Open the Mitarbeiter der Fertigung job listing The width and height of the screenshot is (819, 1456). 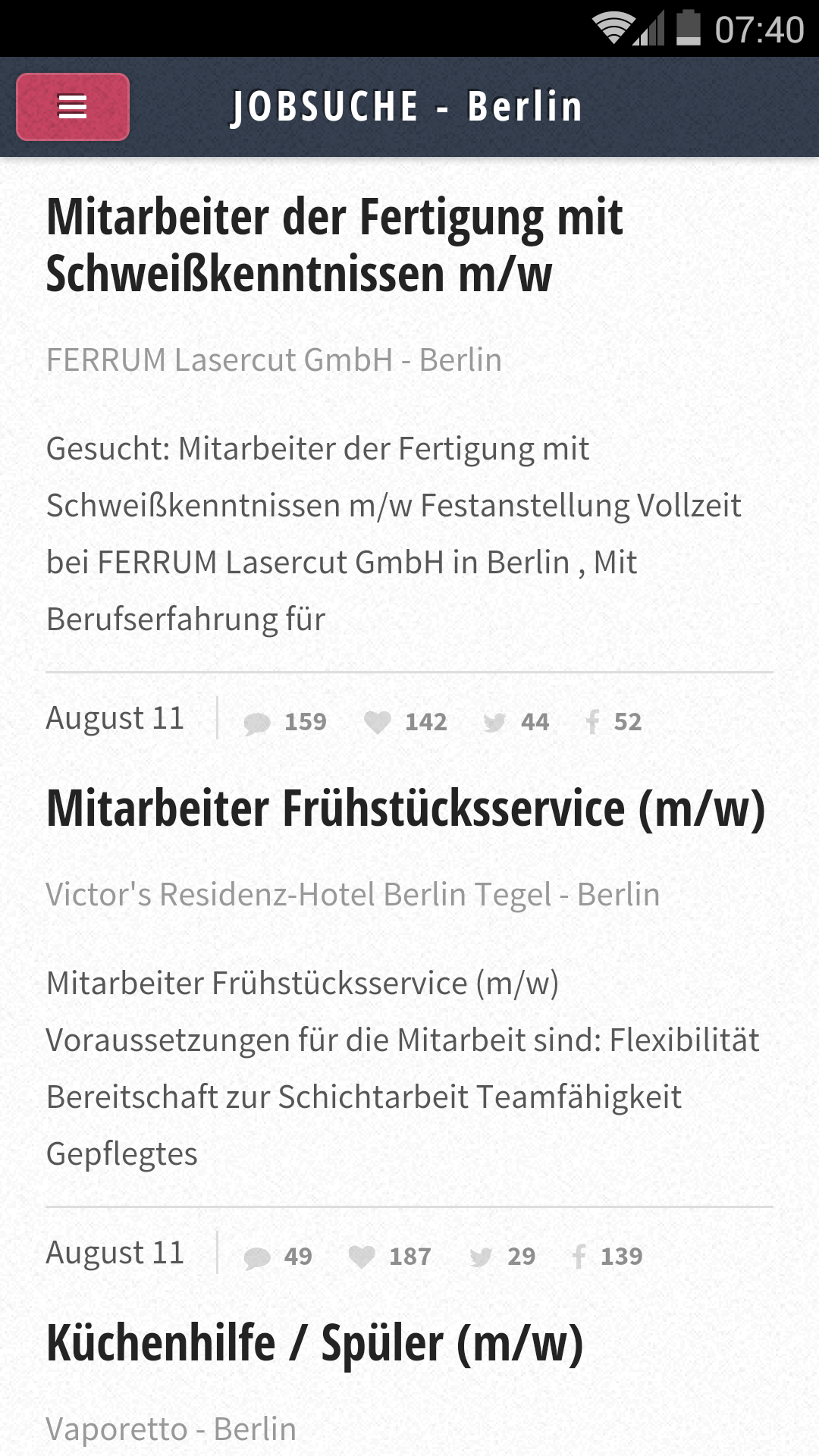(x=334, y=245)
